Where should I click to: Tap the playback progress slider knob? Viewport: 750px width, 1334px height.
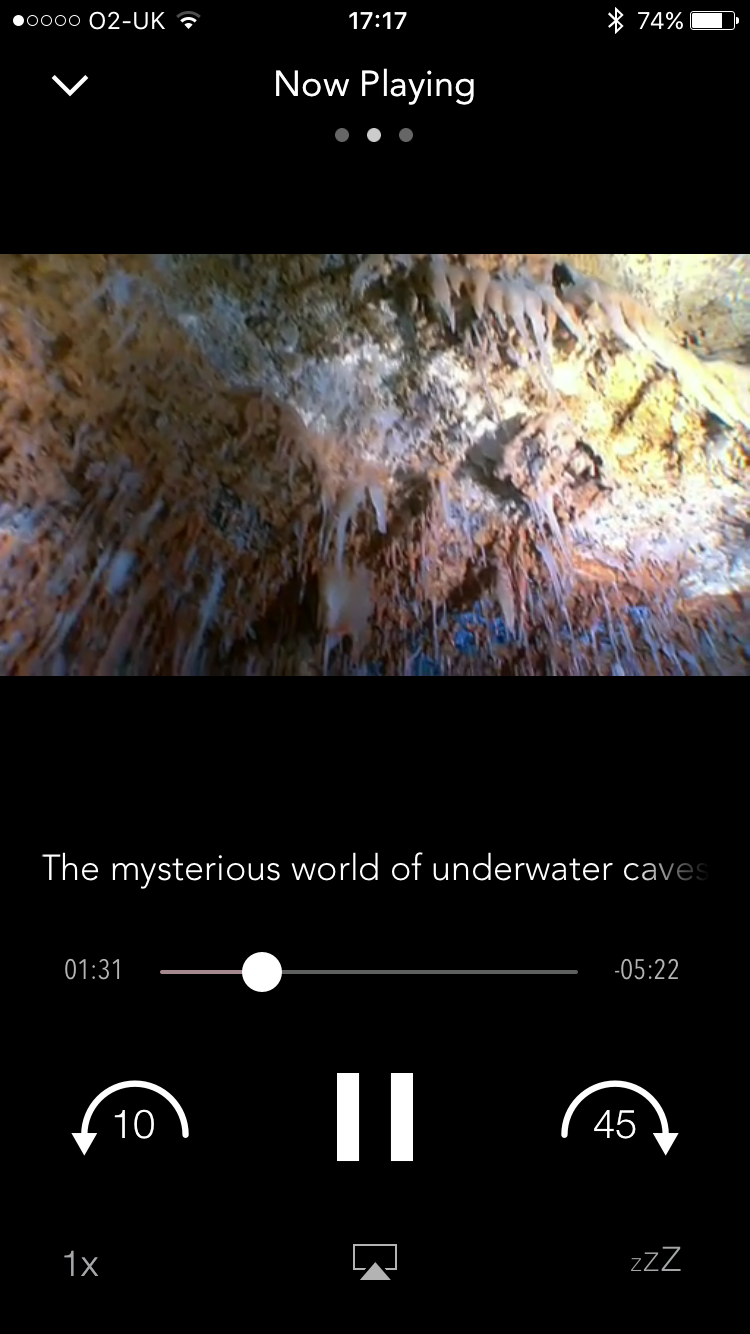pos(262,971)
